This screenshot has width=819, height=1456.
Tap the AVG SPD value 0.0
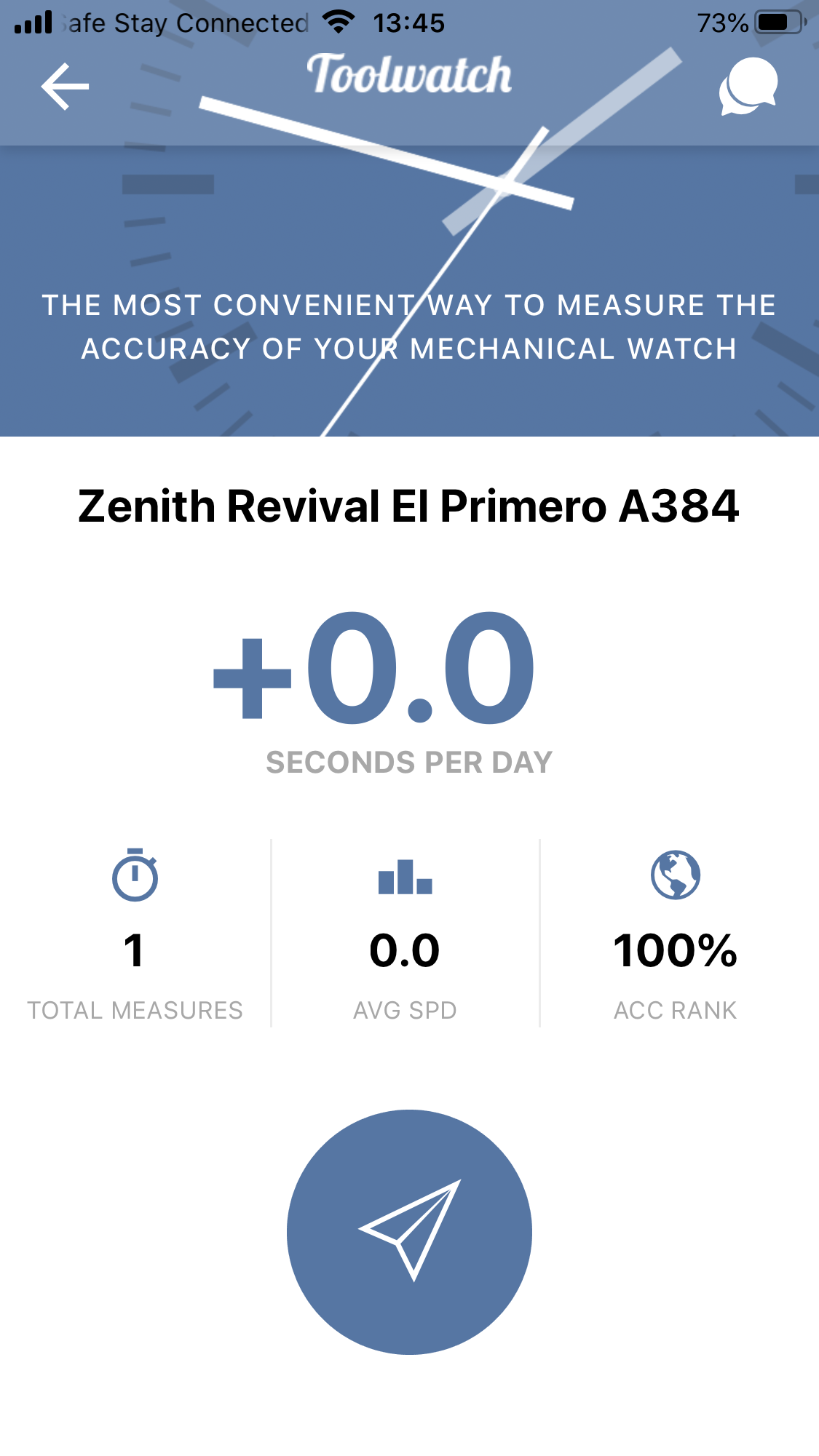405,948
